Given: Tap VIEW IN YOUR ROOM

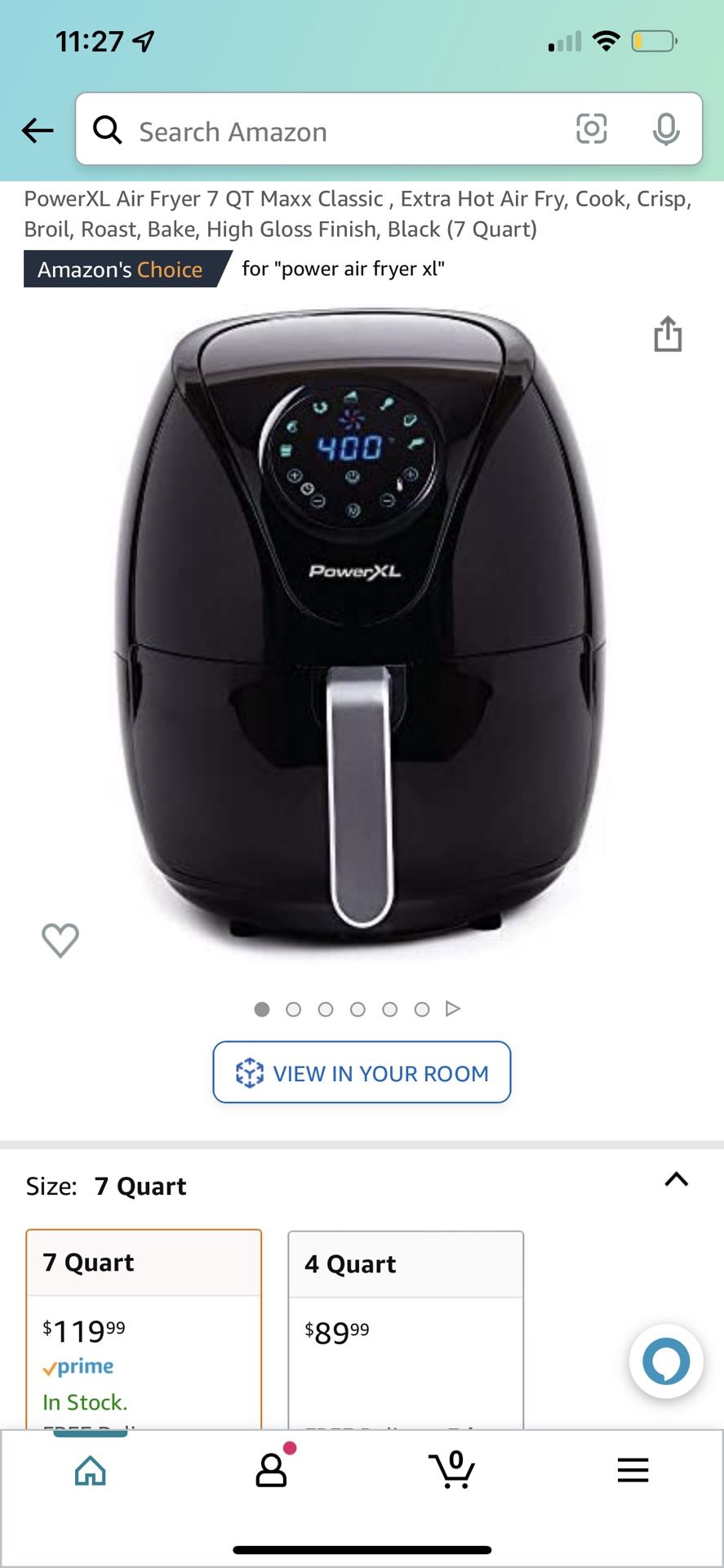Looking at the screenshot, I should coord(362,1072).
